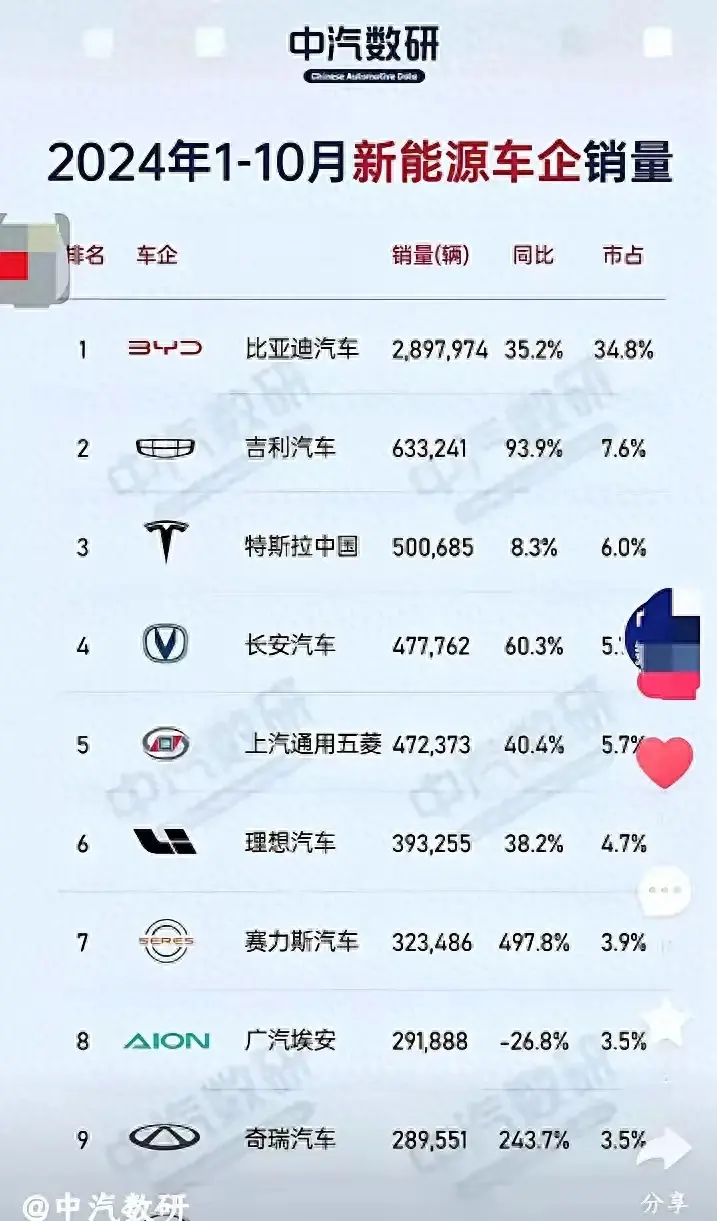The width and height of the screenshot is (717, 1221).
Task: Unlike the video with the red heart
Action: [x=665, y=763]
